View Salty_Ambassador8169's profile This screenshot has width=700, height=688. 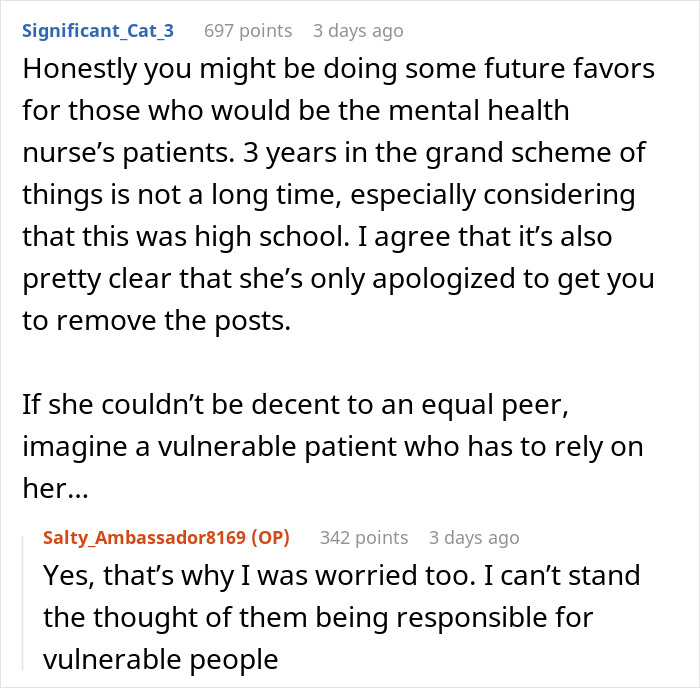pyautogui.click(x=147, y=537)
